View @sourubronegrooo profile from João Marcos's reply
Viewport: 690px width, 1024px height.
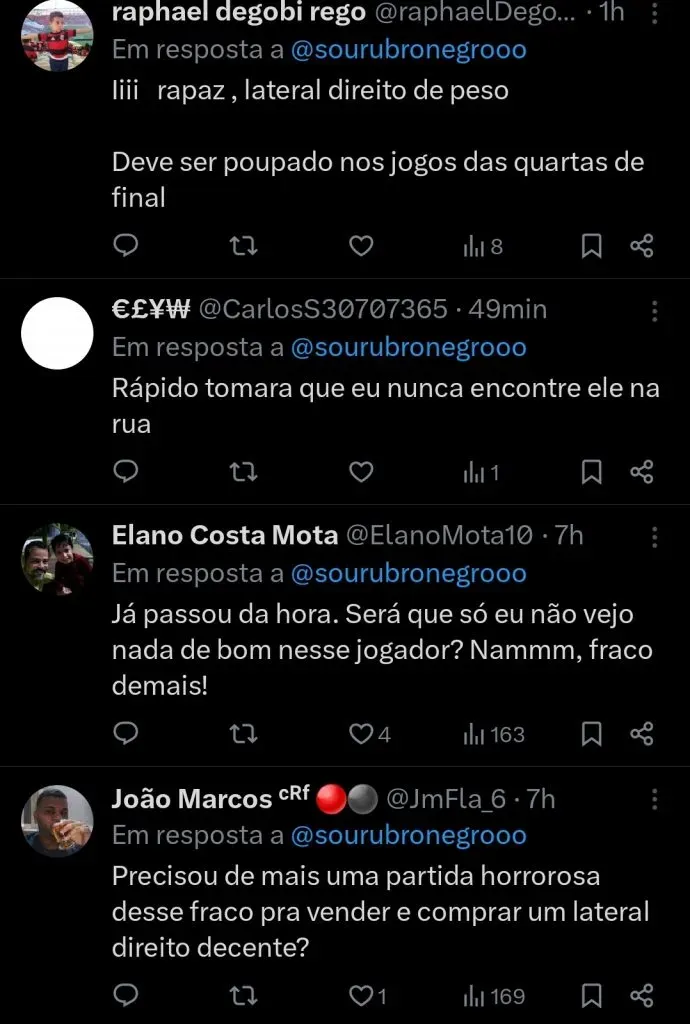(x=408, y=835)
